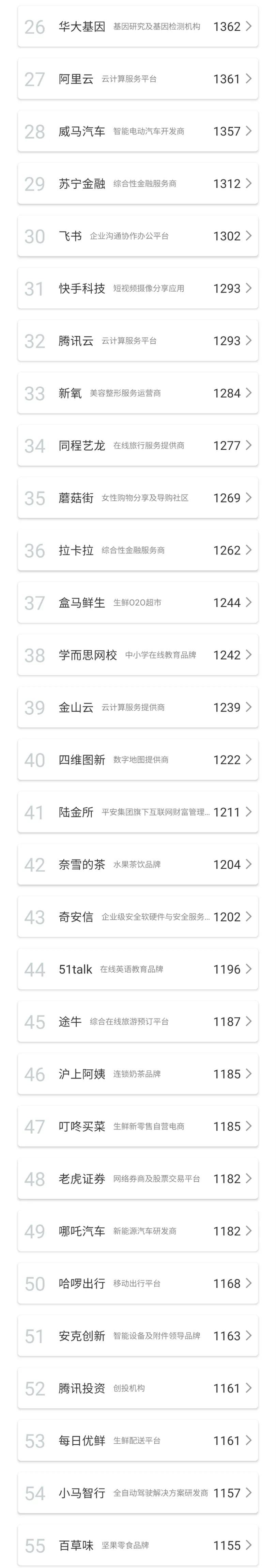This screenshot has height=1568, width=276.
Task: Select 蘑菇街 in the list
Action: (138, 498)
